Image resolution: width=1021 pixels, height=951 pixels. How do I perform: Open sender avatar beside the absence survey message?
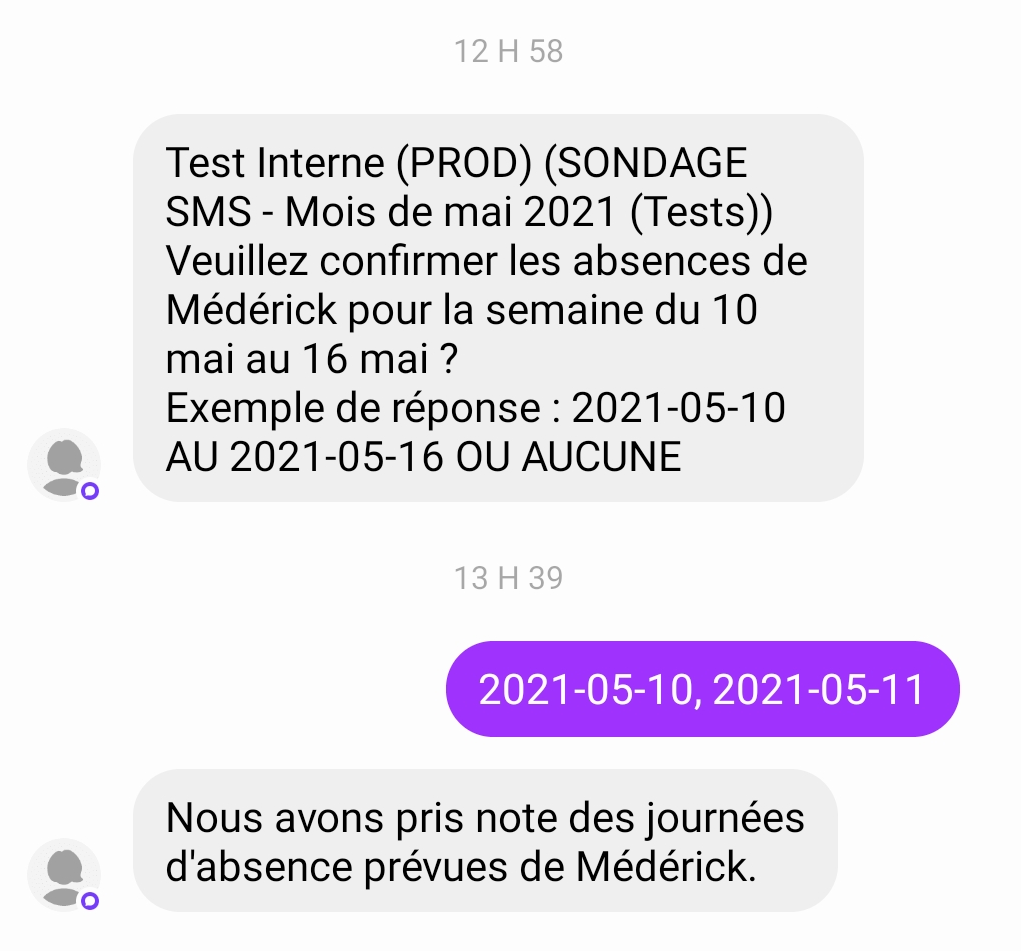pos(65,464)
